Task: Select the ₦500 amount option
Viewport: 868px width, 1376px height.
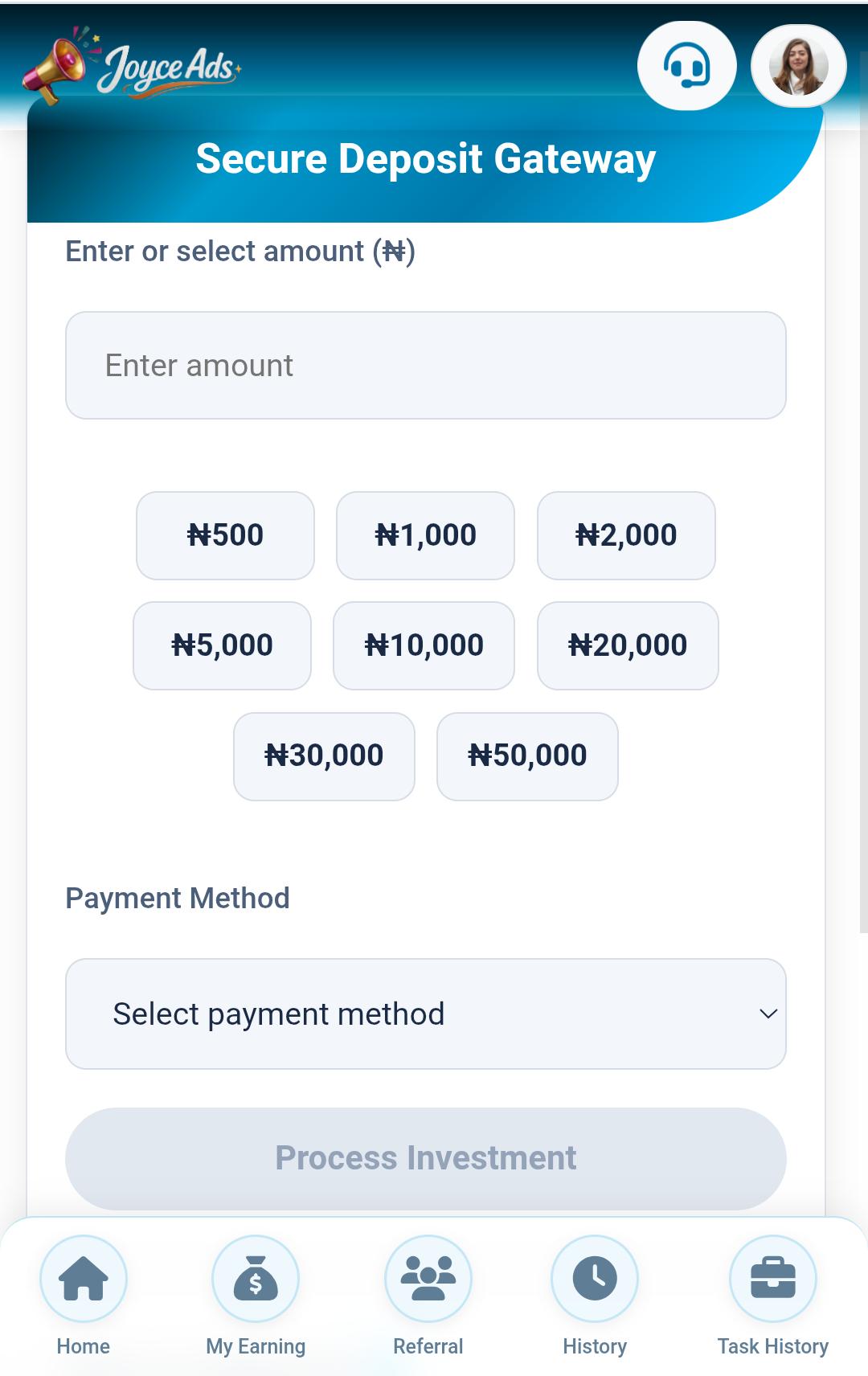Action: click(x=224, y=534)
